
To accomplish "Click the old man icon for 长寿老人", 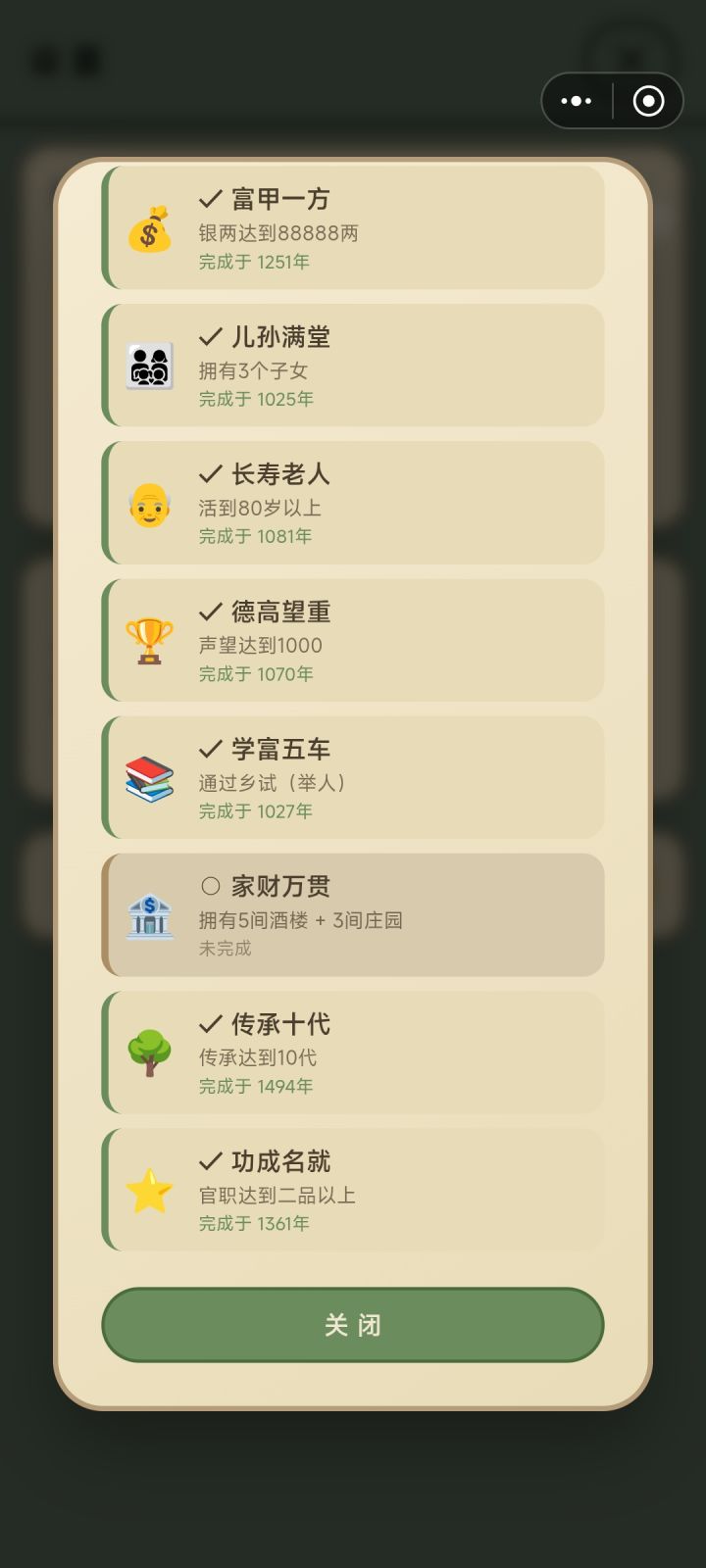I will click(150, 503).
